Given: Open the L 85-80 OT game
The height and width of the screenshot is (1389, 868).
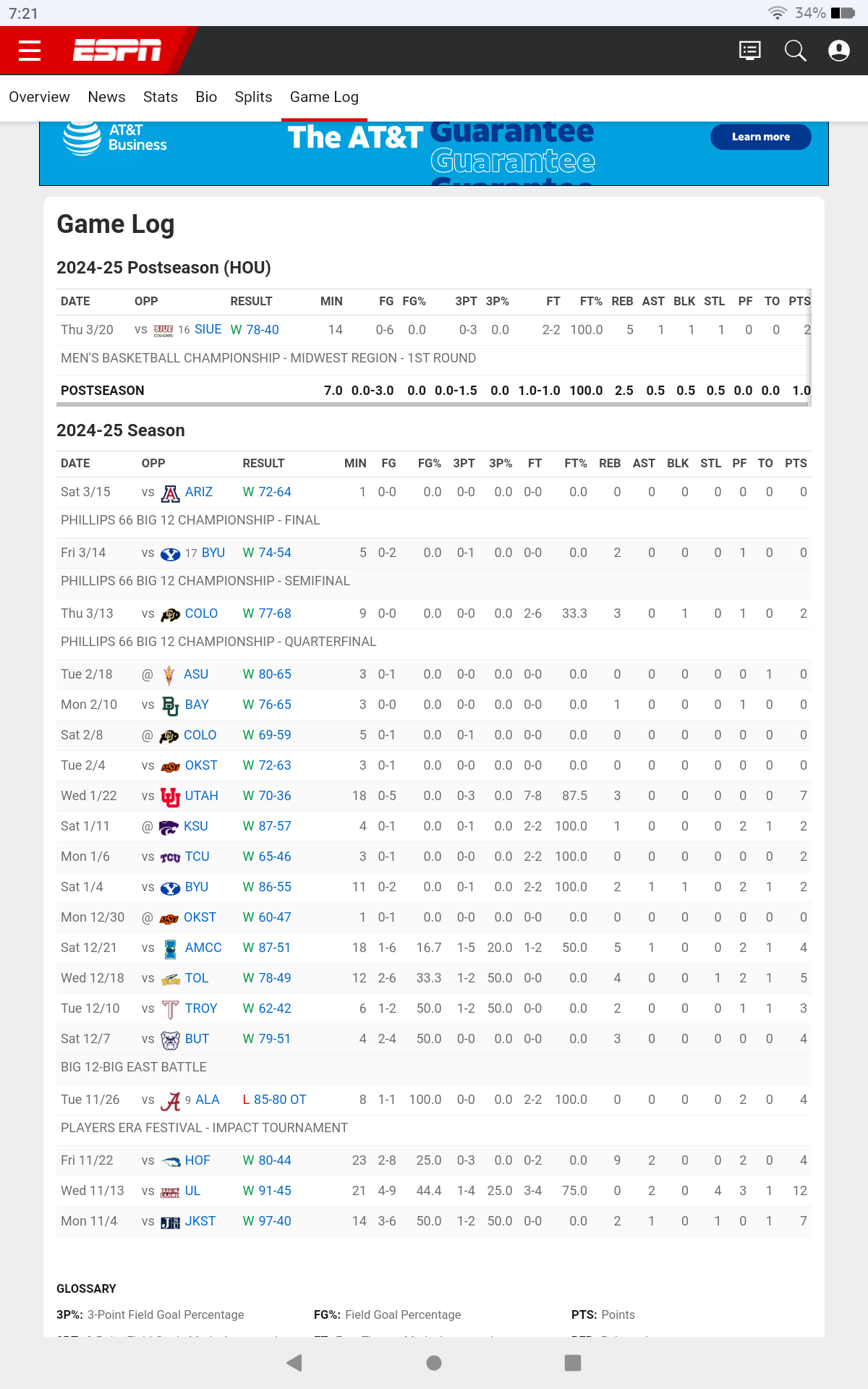Looking at the screenshot, I should point(274,1100).
